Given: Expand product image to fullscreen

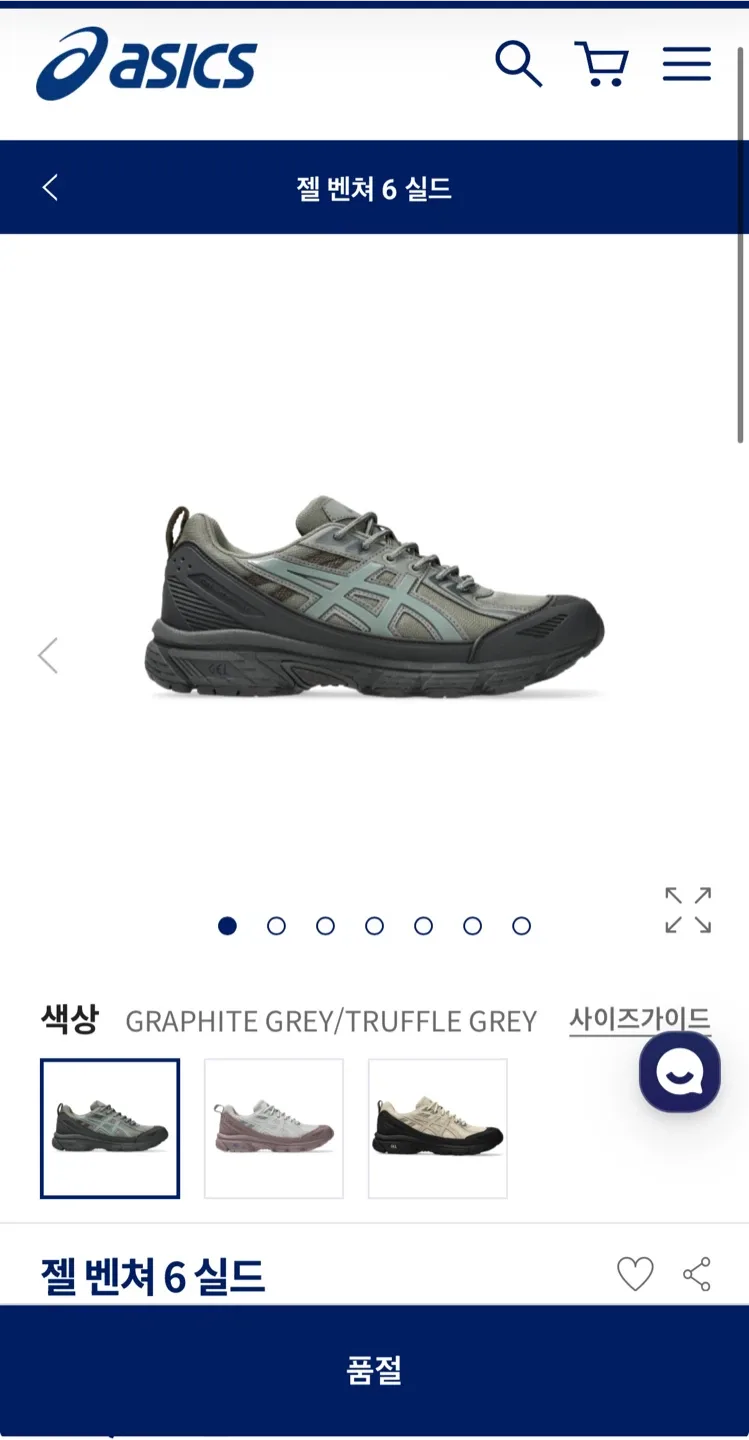Looking at the screenshot, I should [x=688, y=910].
